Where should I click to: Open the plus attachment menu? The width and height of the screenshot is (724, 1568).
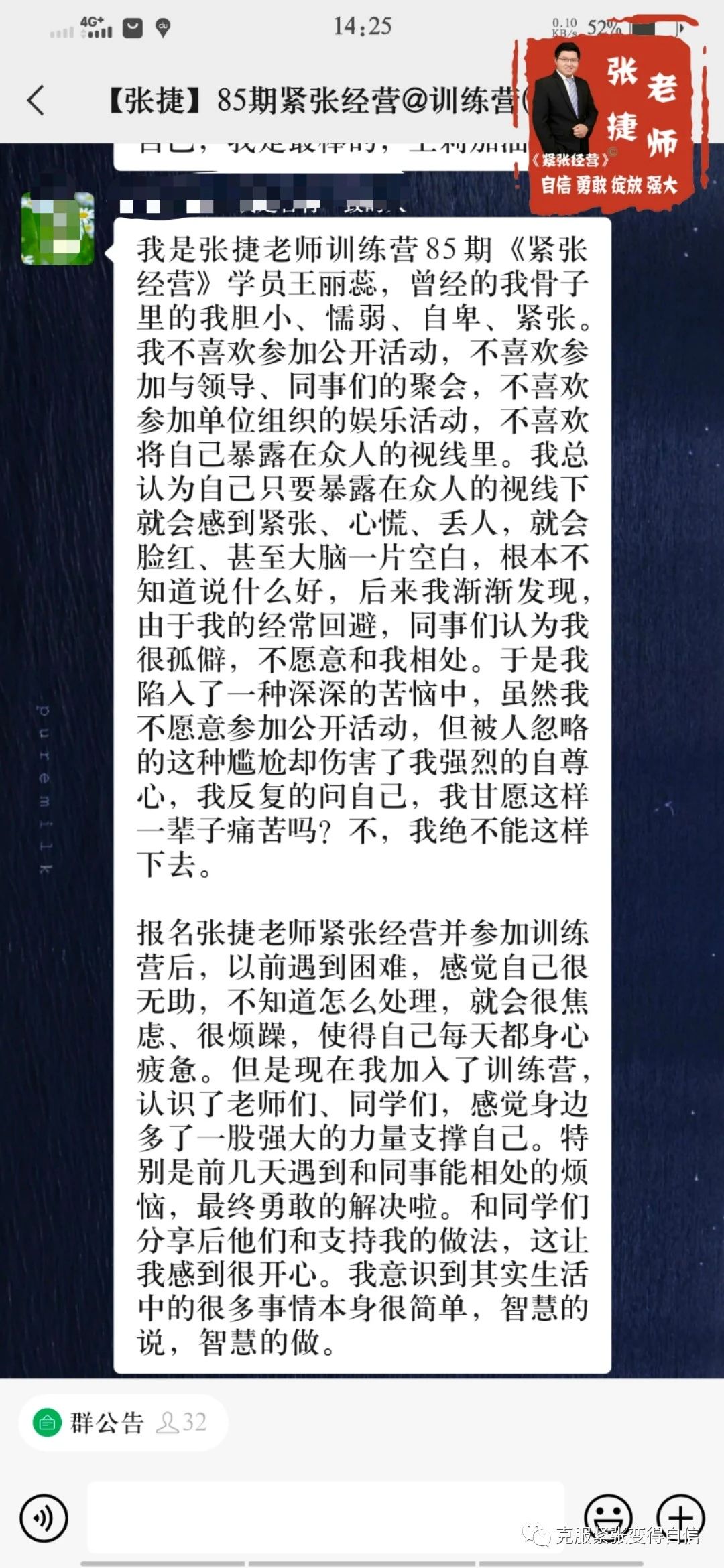click(680, 1517)
